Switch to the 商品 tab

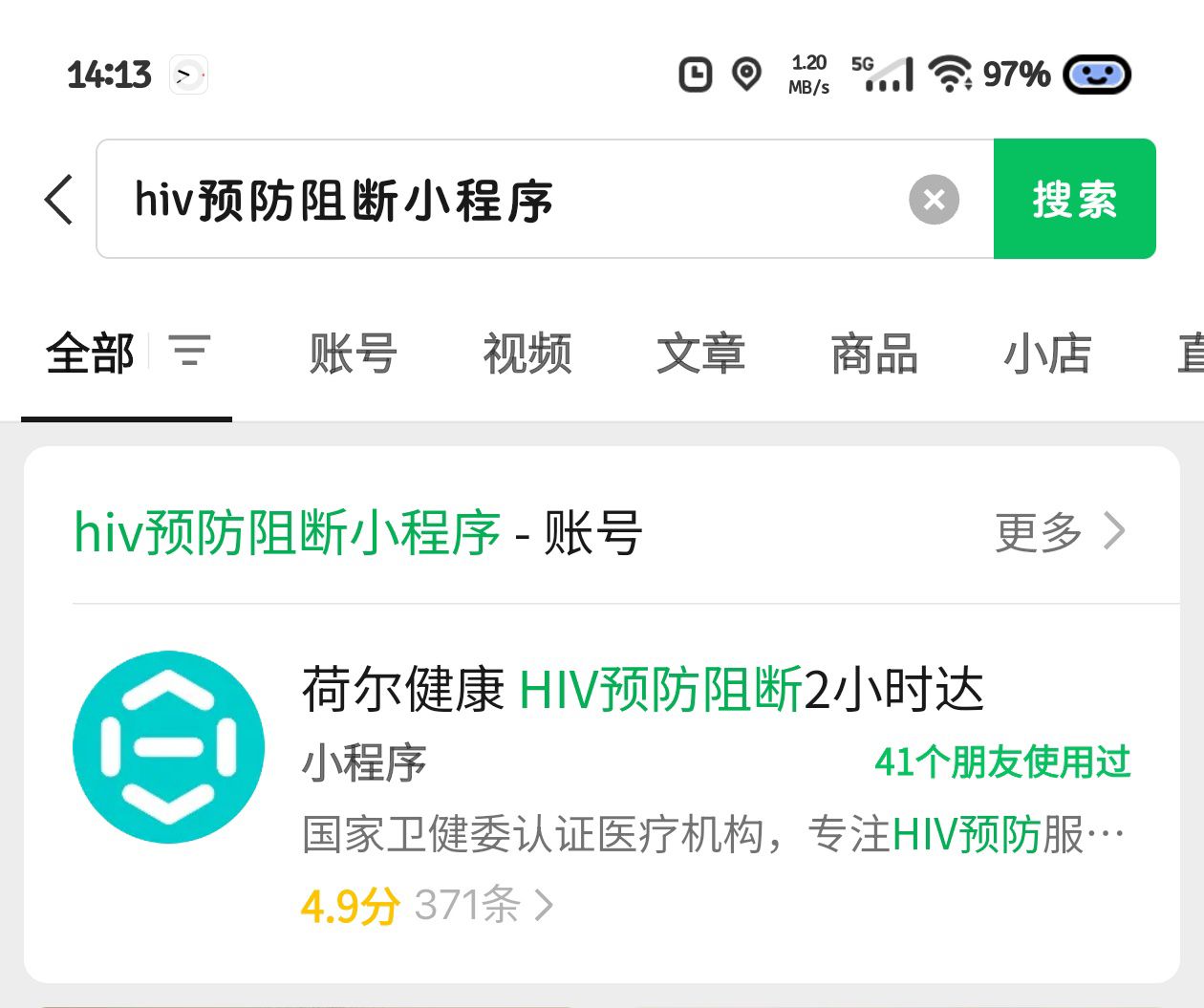pos(874,354)
